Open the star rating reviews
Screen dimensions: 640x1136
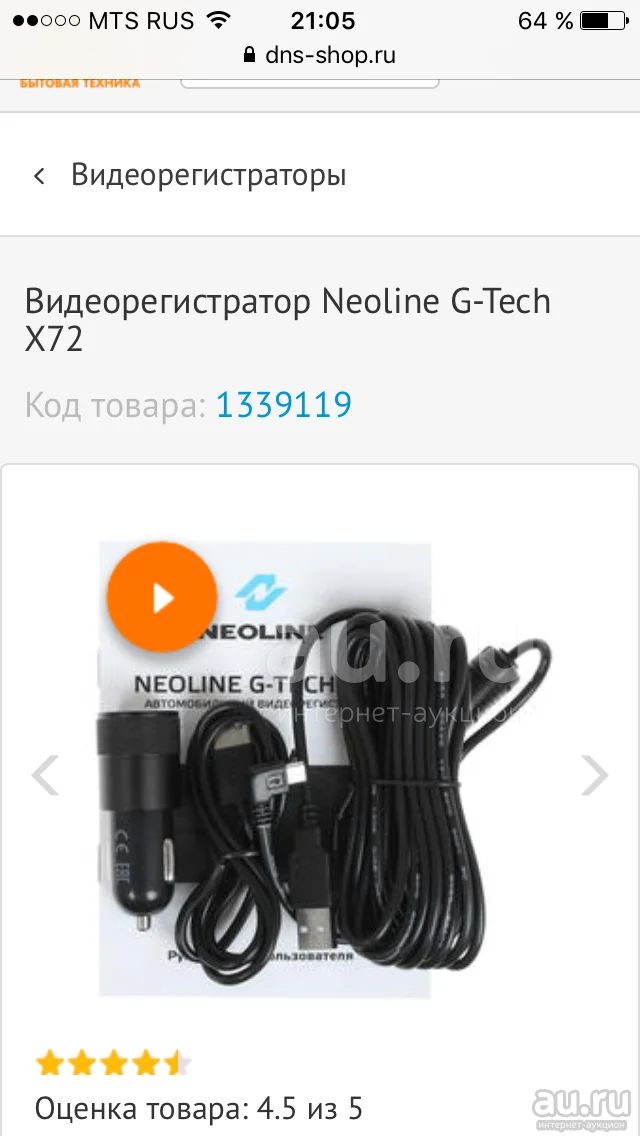(x=114, y=1064)
